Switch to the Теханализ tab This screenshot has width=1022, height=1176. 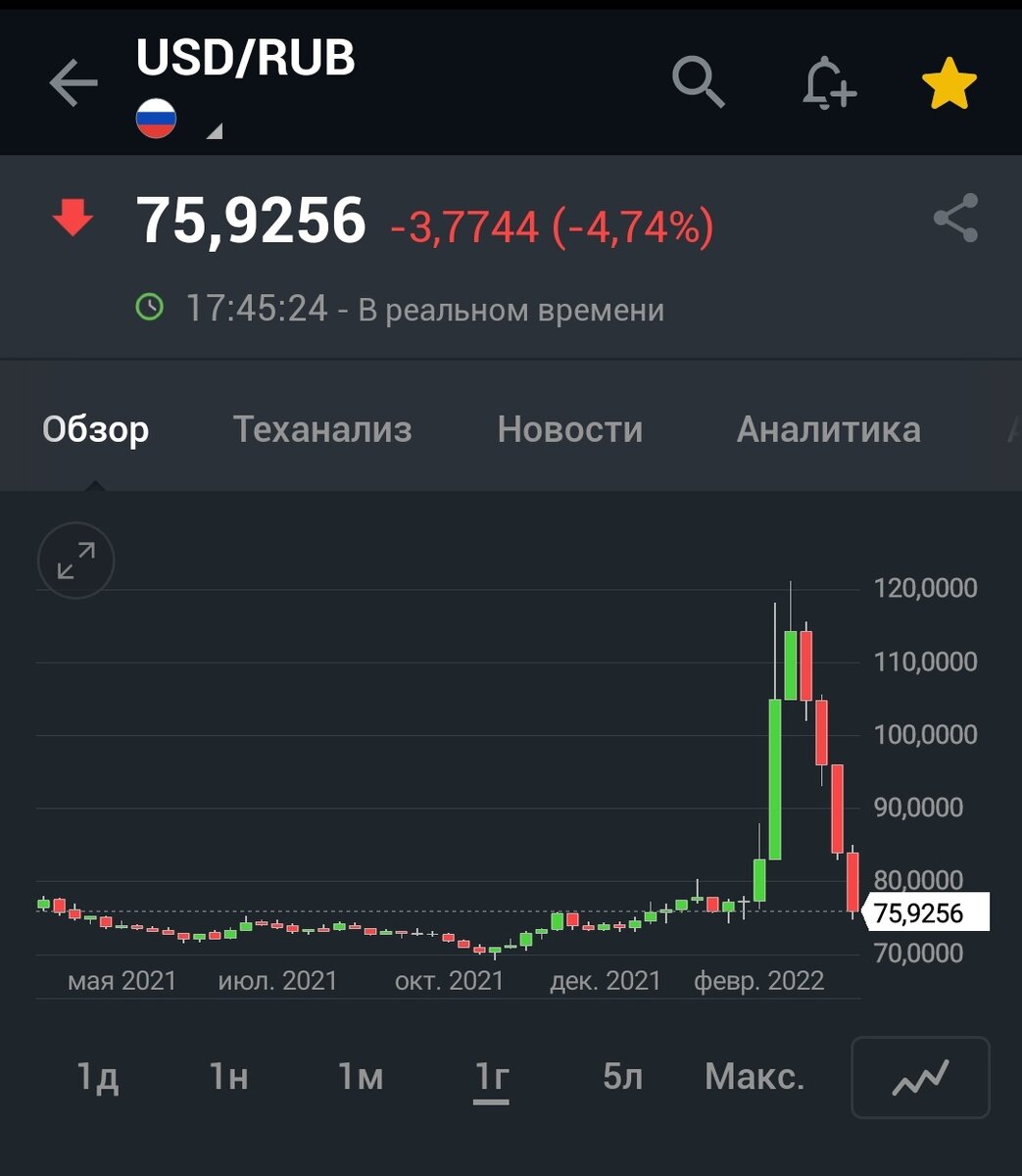tap(322, 429)
